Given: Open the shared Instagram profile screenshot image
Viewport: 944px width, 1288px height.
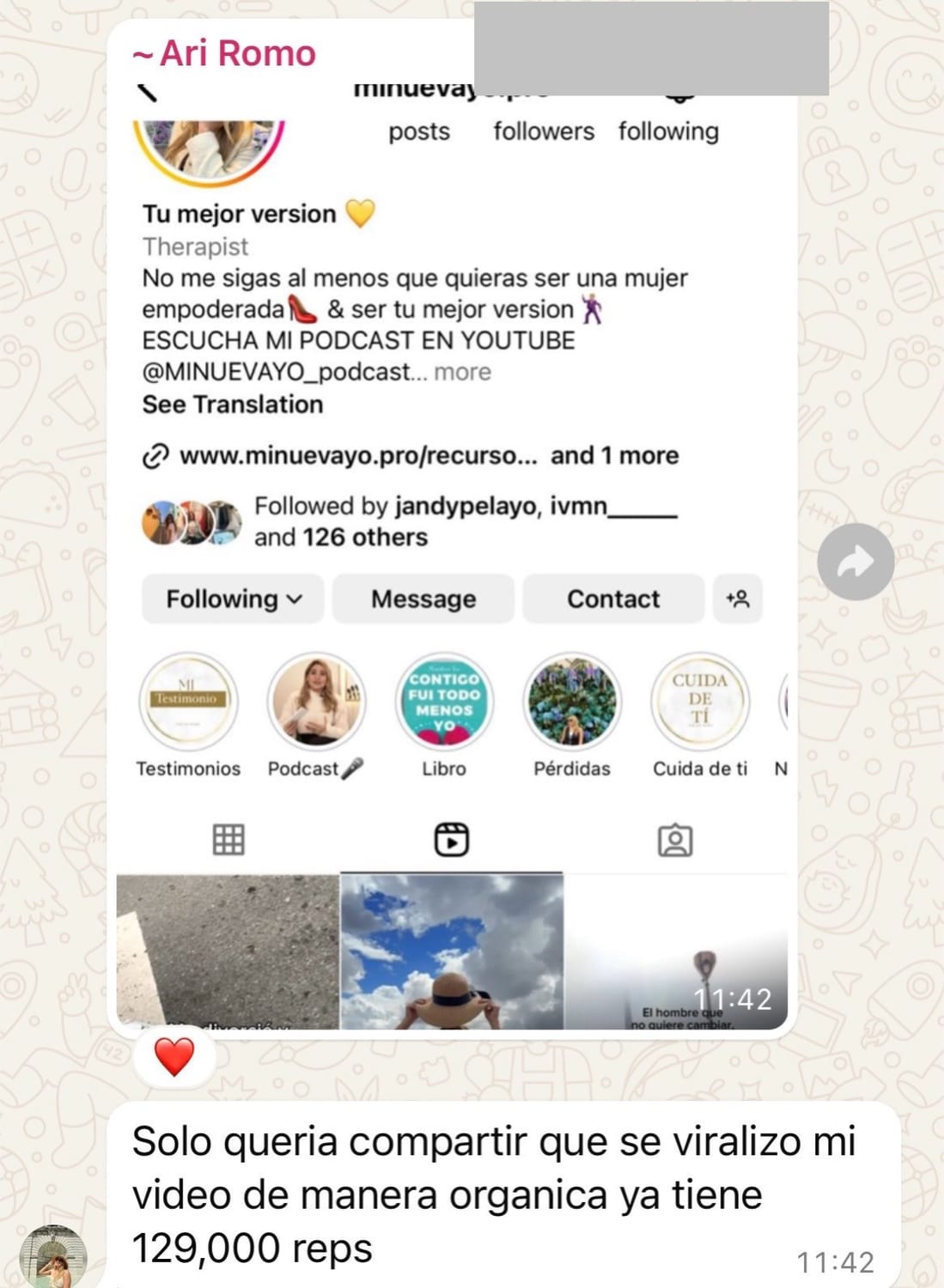Looking at the screenshot, I should coord(452,558).
